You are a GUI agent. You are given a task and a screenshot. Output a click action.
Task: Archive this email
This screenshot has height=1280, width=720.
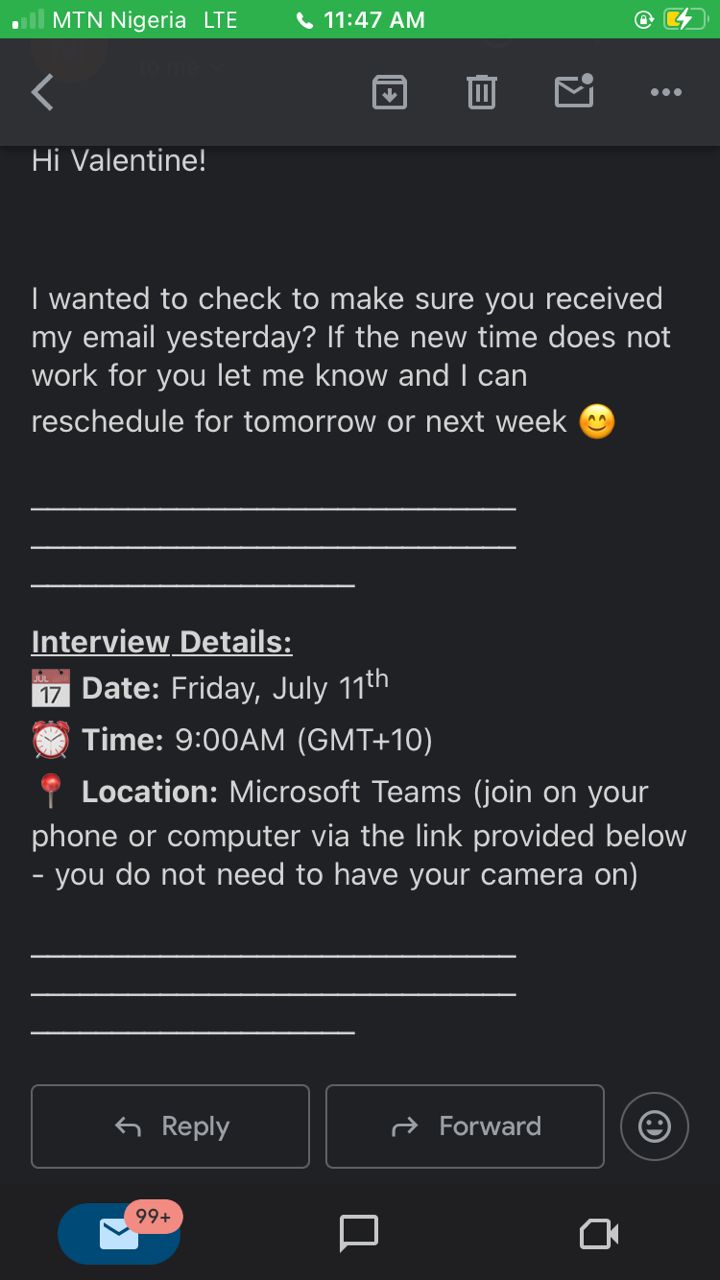pyautogui.click(x=389, y=93)
